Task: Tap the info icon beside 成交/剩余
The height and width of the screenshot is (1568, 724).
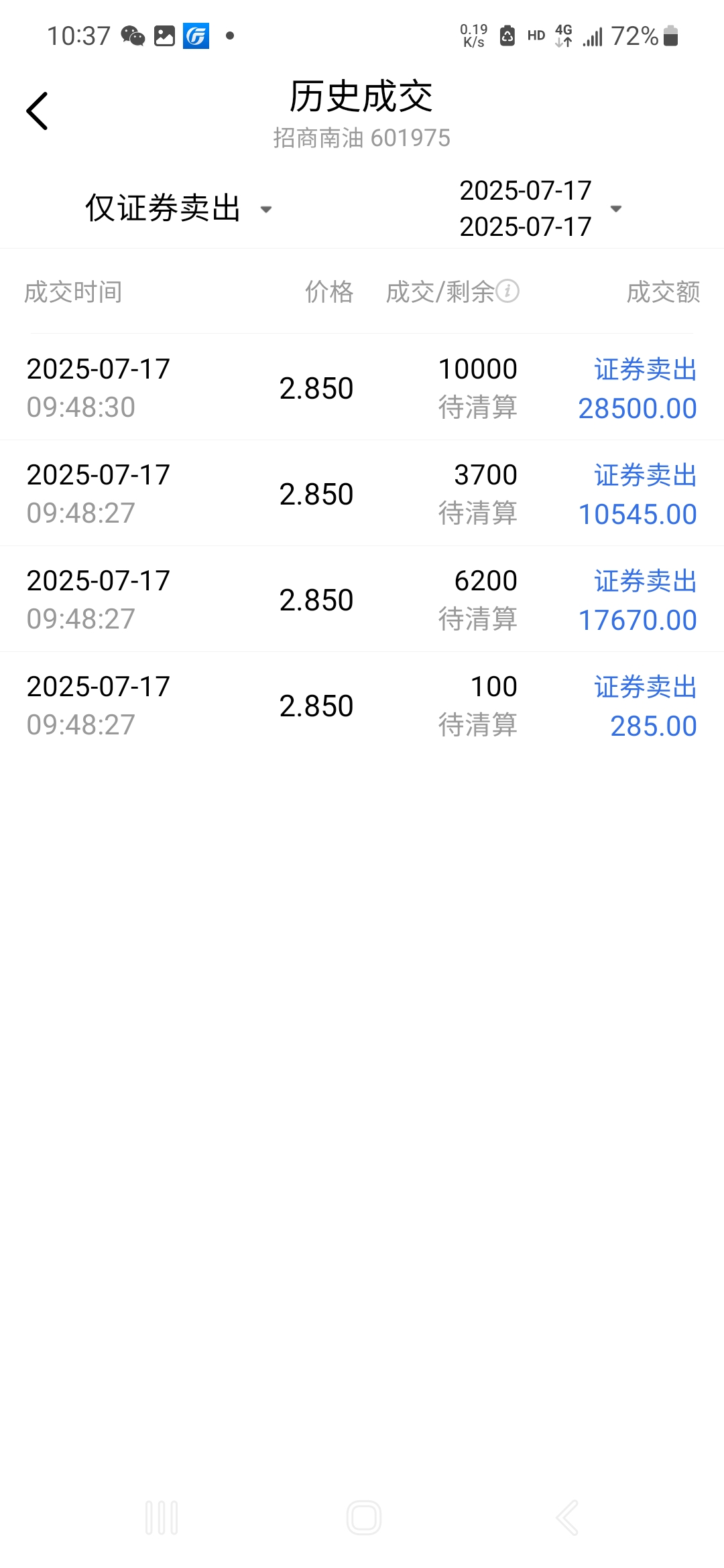Action: point(507,291)
